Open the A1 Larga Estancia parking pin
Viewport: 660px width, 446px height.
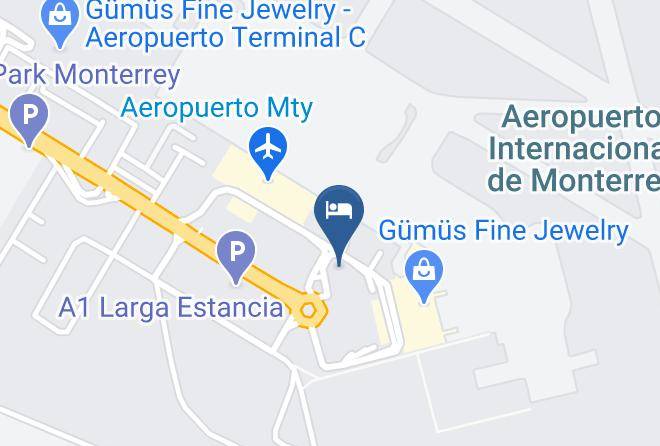pyautogui.click(x=236, y=258)
